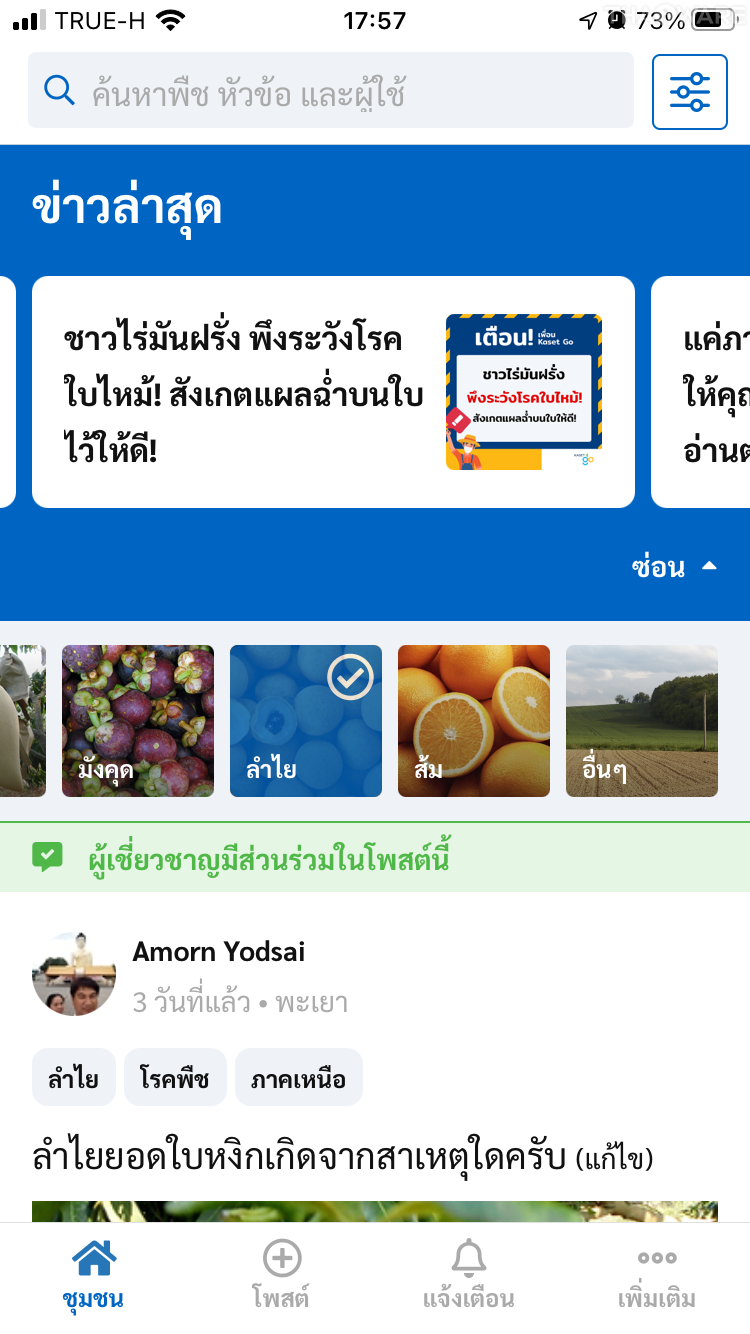Deselect the ลำไย crop tile

coord(306,721)
